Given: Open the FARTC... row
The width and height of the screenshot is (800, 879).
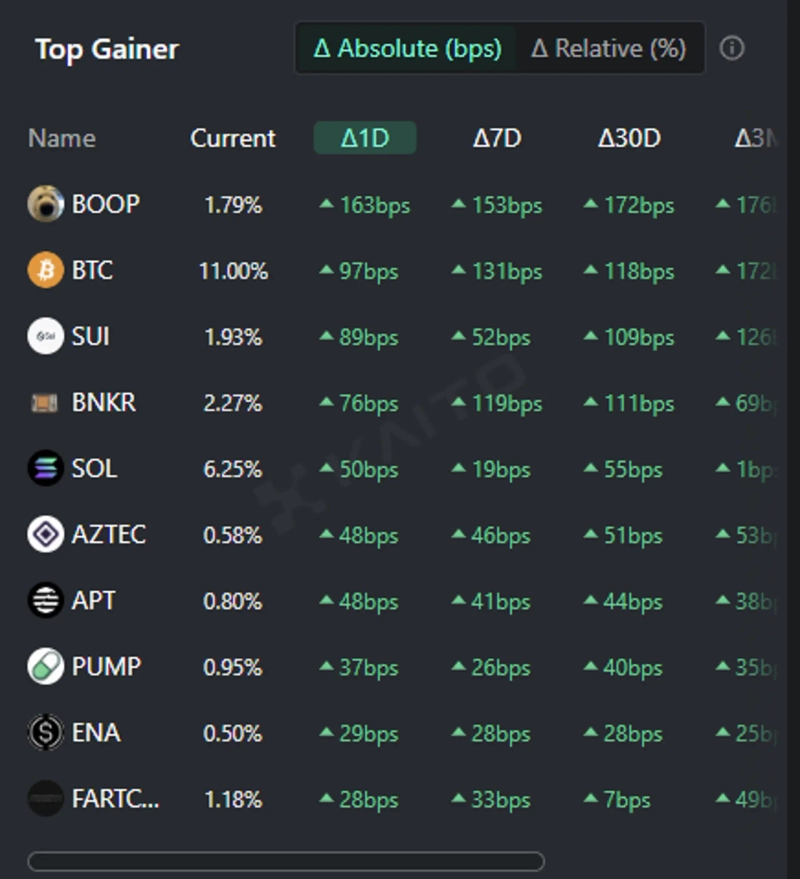Looking at the screenshot, I should [x=115, y=799].
